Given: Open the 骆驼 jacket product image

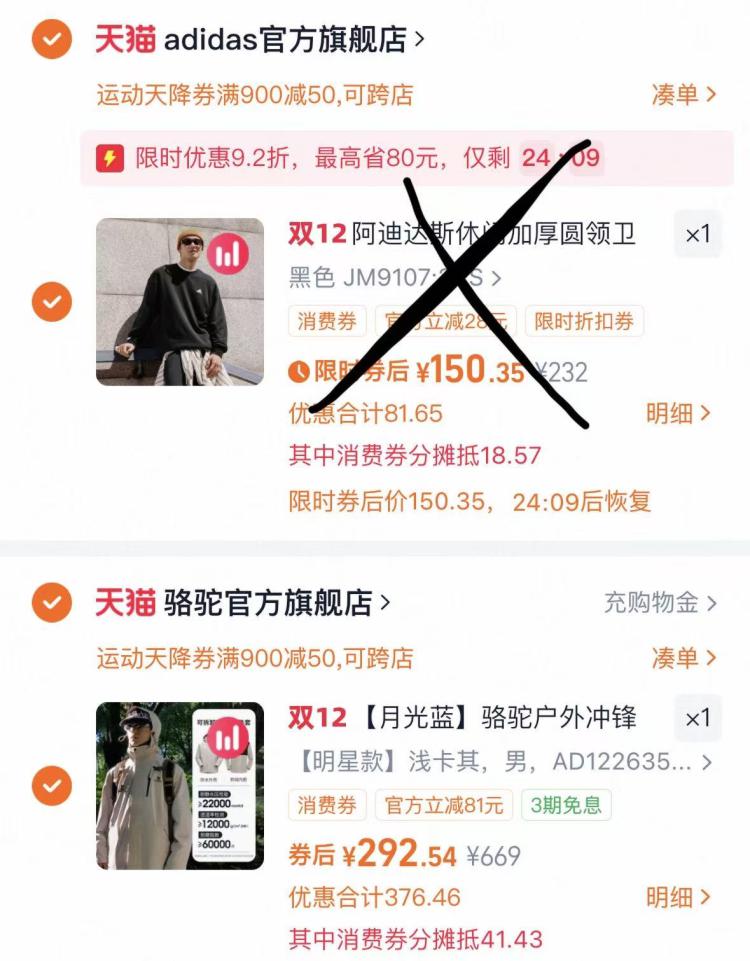Looking at the screenshot, I should tap(180, 786).
